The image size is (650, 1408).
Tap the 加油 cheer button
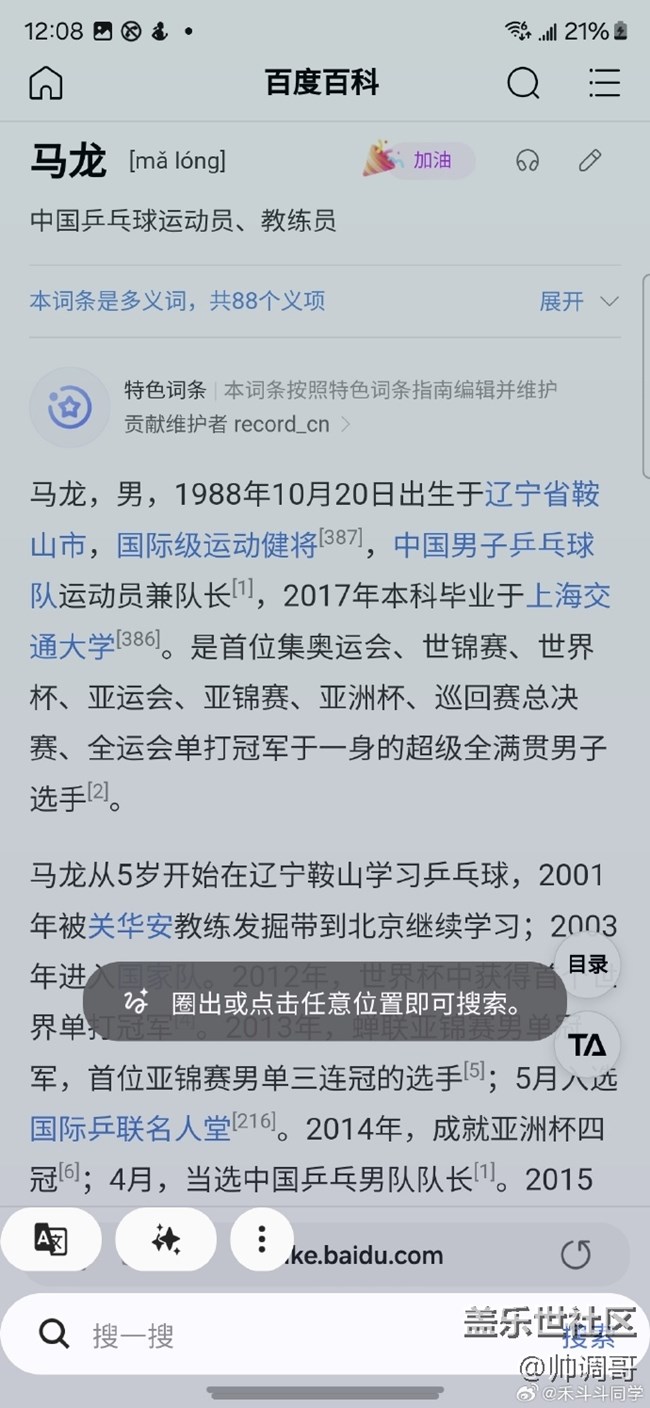coord(420,160)
